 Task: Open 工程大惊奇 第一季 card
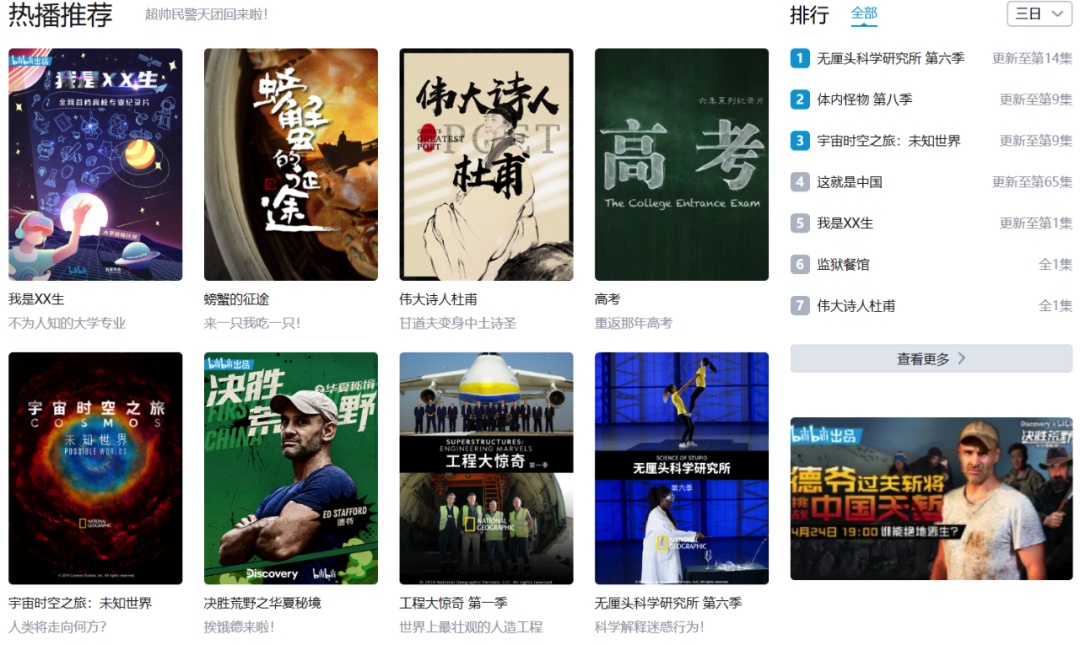pyautogui.click(x=486, y=468)
